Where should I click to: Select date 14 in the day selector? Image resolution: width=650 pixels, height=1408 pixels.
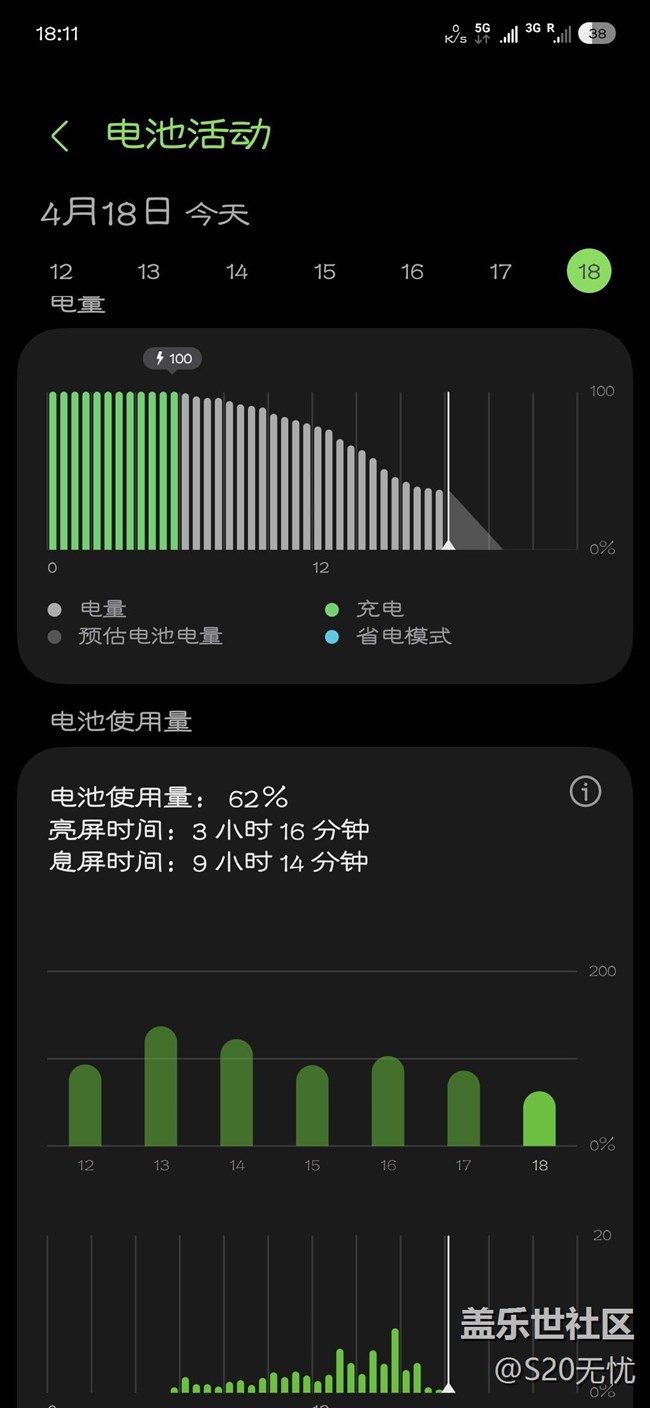(237, 271)
